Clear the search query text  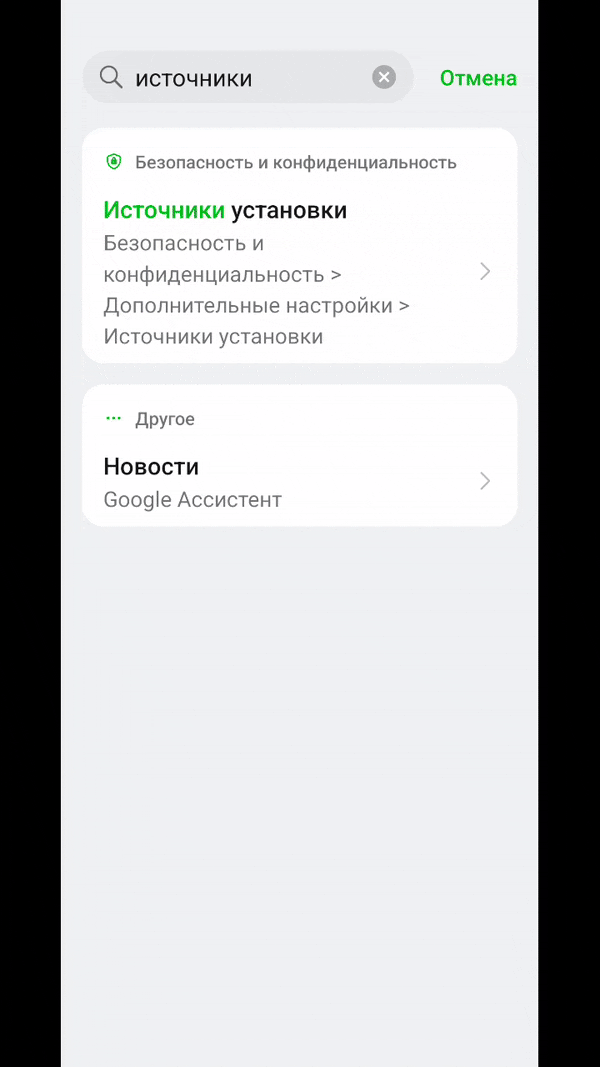click(x=384, y=78)
